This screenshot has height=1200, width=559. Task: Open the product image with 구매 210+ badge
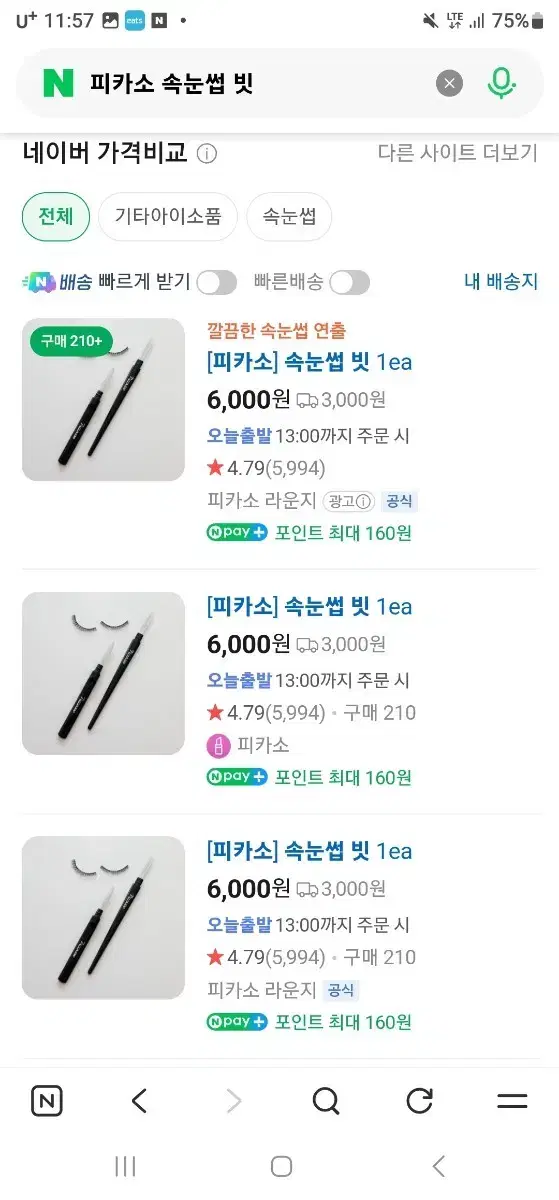tap(104, 400)
